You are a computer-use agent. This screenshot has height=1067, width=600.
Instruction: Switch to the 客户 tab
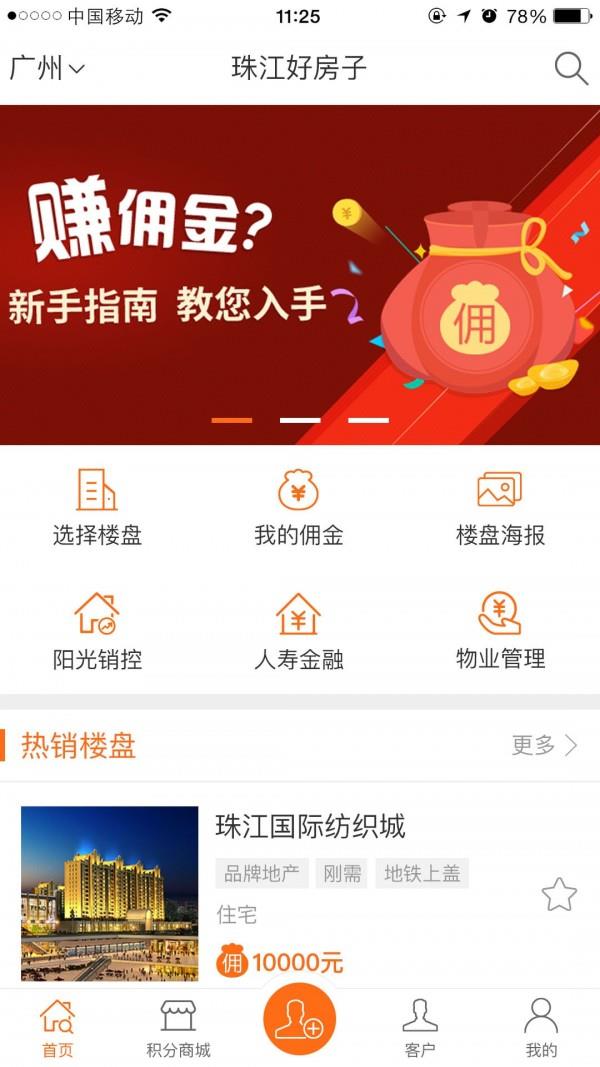pos(420,1028)
